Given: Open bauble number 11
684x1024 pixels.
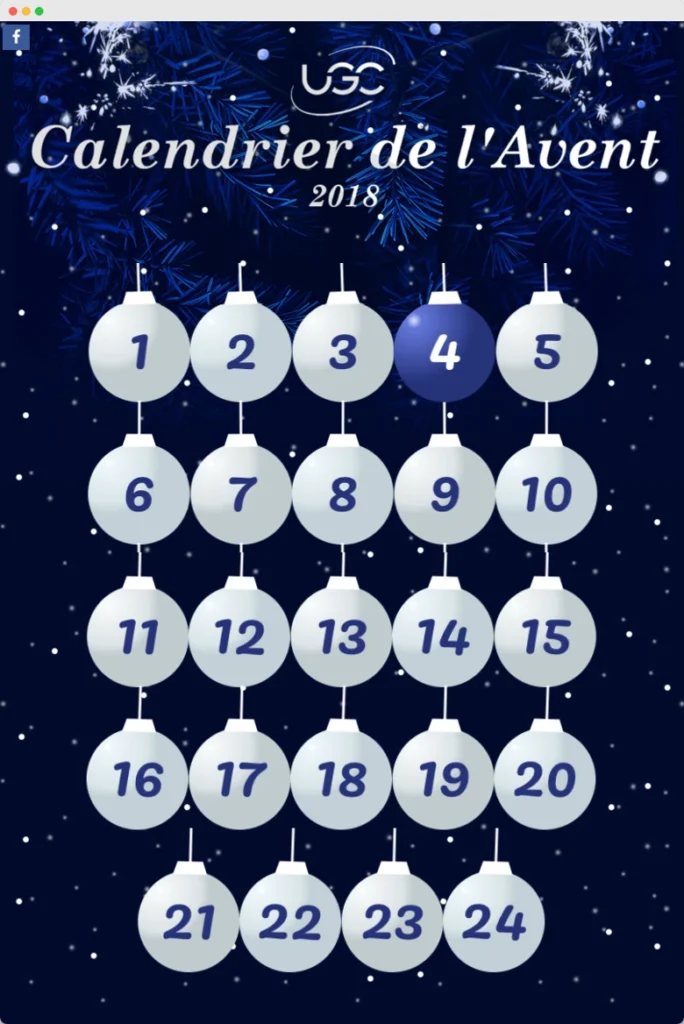Looking at the screenshot, I should pos(138,637).
